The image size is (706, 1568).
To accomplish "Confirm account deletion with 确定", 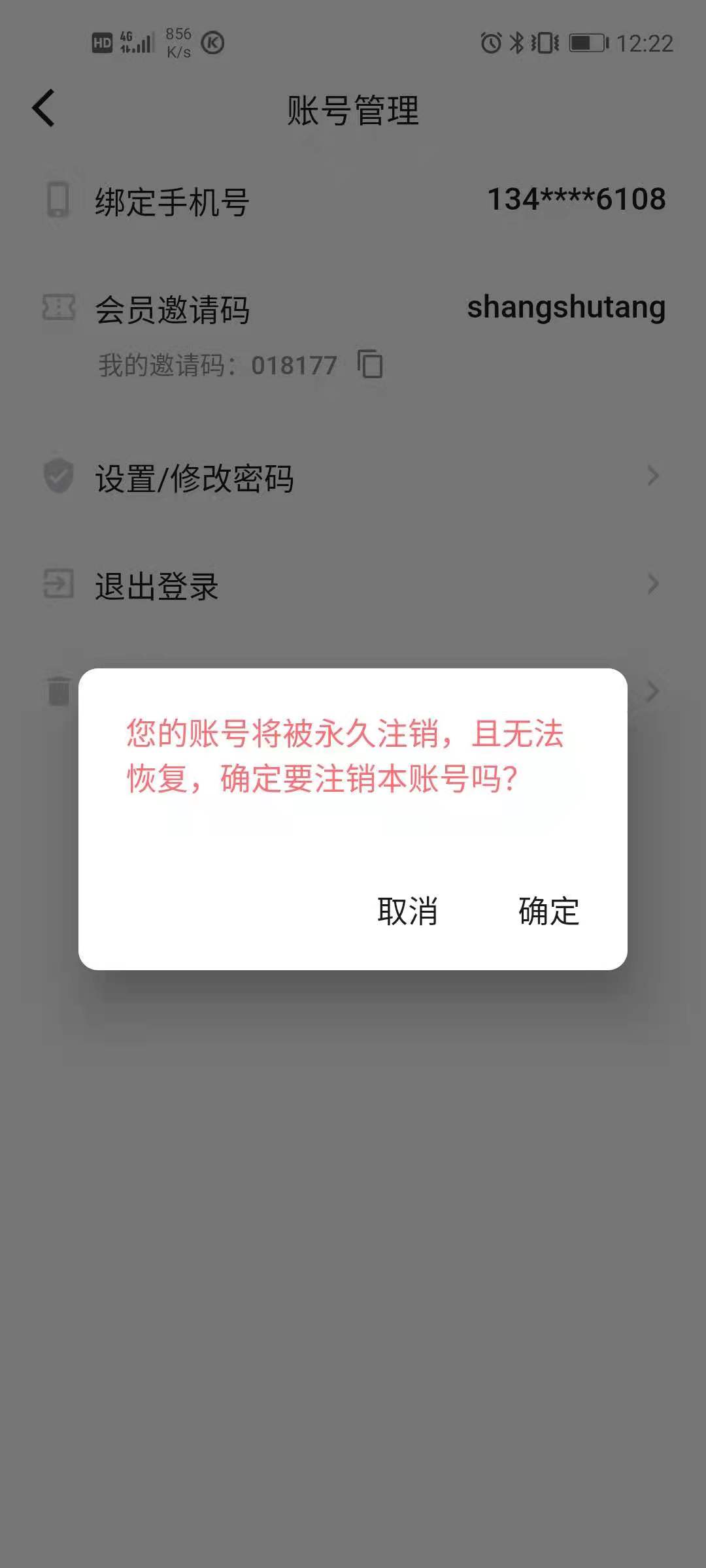I will point(548,911).
